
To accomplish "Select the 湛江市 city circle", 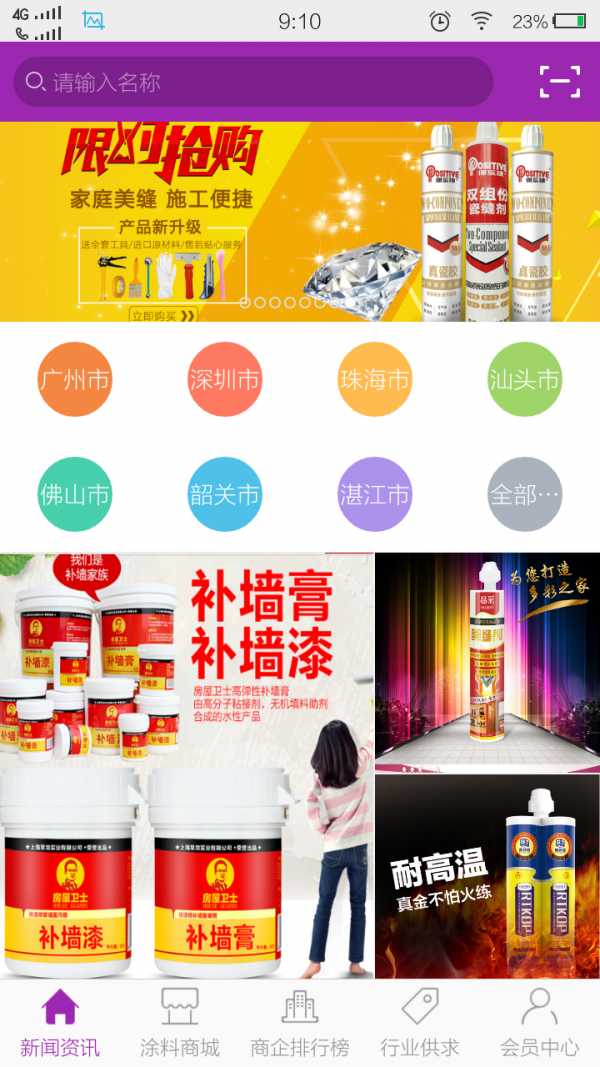I will click(375, 494).
